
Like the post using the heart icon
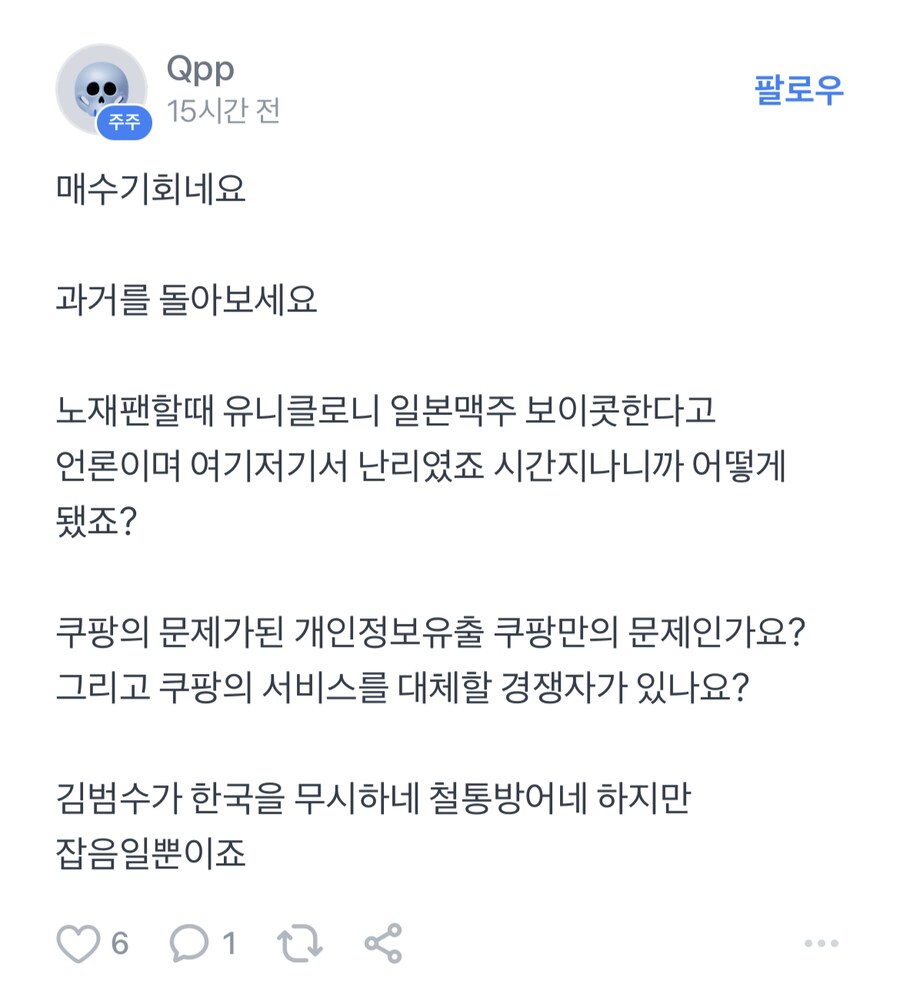click(x=76, y=940)
